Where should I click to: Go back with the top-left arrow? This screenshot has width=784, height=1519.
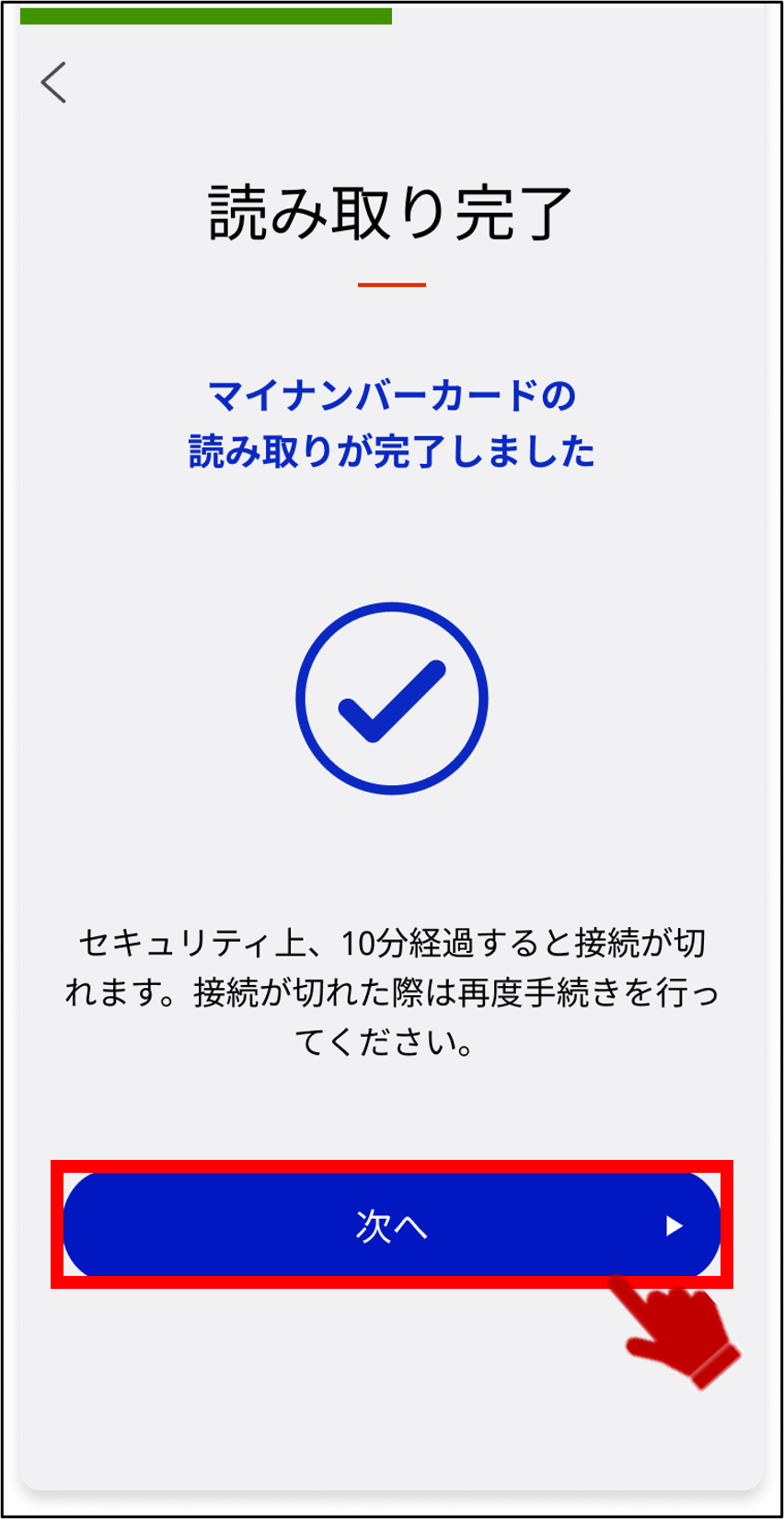54,83
